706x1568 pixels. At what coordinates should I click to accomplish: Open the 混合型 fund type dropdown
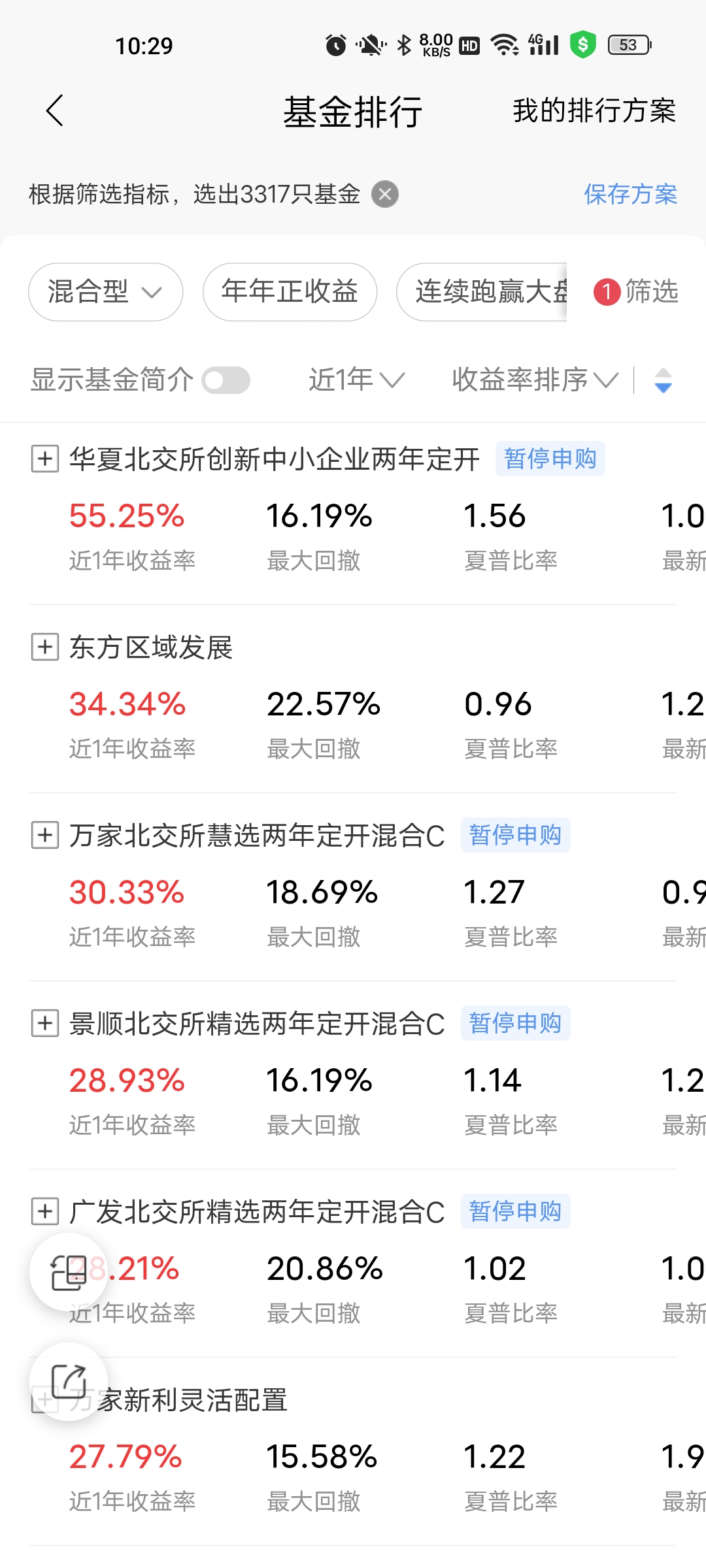105,291
